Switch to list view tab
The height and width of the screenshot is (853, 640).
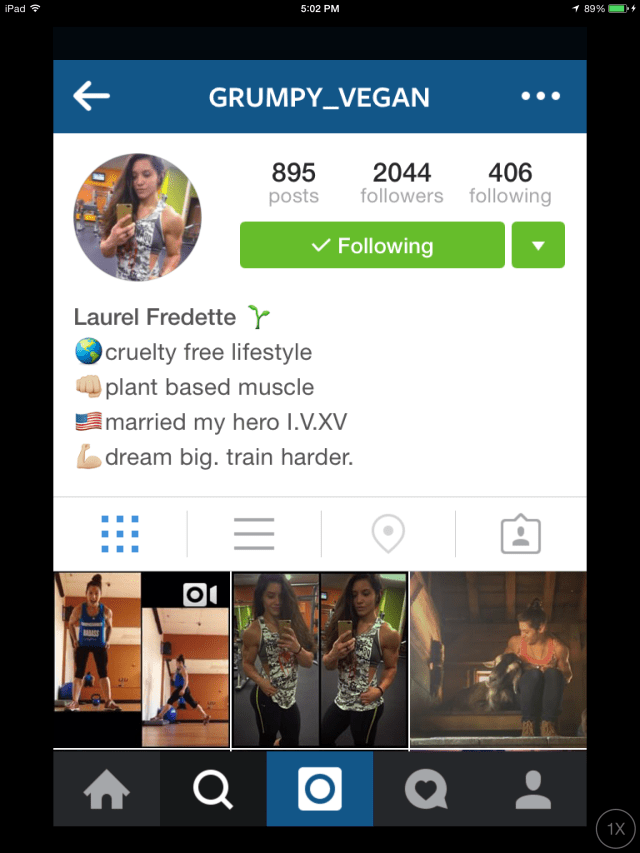(254, 534)
